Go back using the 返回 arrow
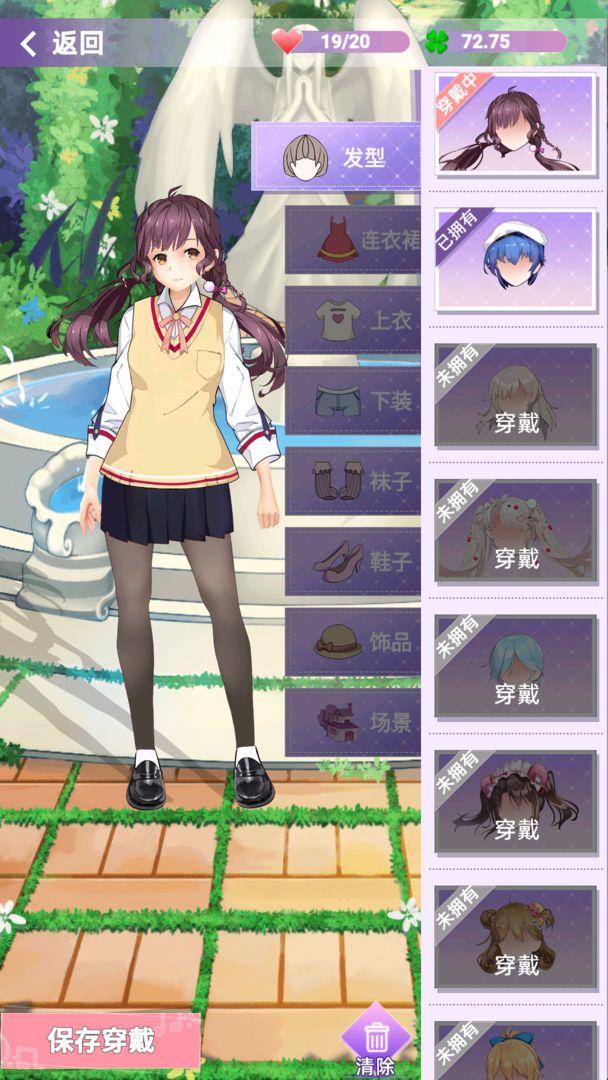The height and width of the screenshot is (1080, 608). (62, 43)
